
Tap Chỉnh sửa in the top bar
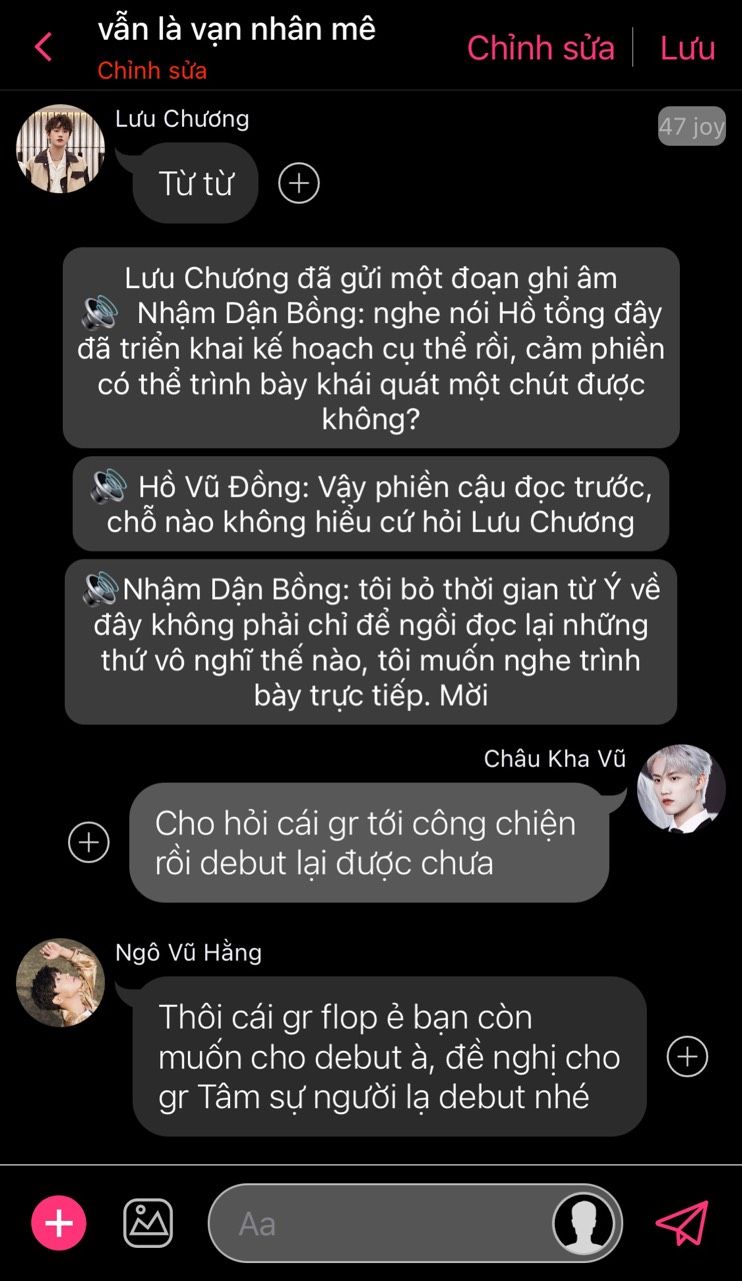click(x=540, y=47)
